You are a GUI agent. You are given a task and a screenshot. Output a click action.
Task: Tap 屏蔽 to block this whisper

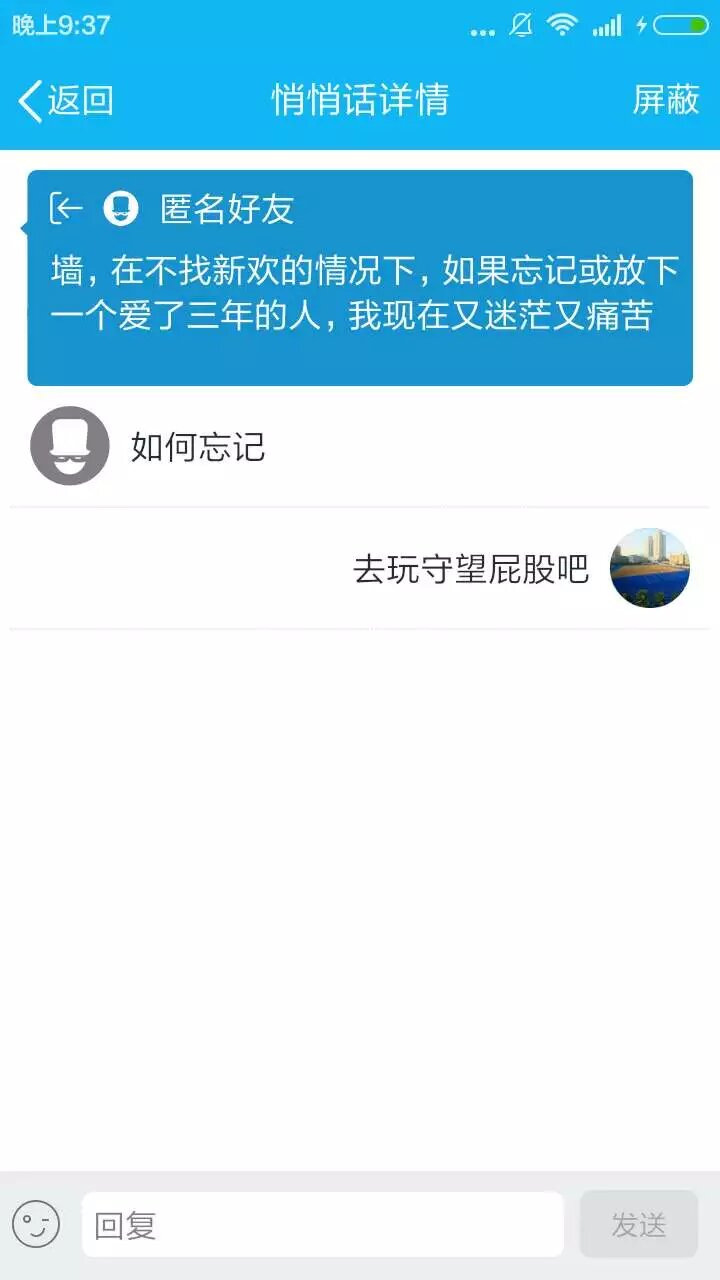pos(665,100)
